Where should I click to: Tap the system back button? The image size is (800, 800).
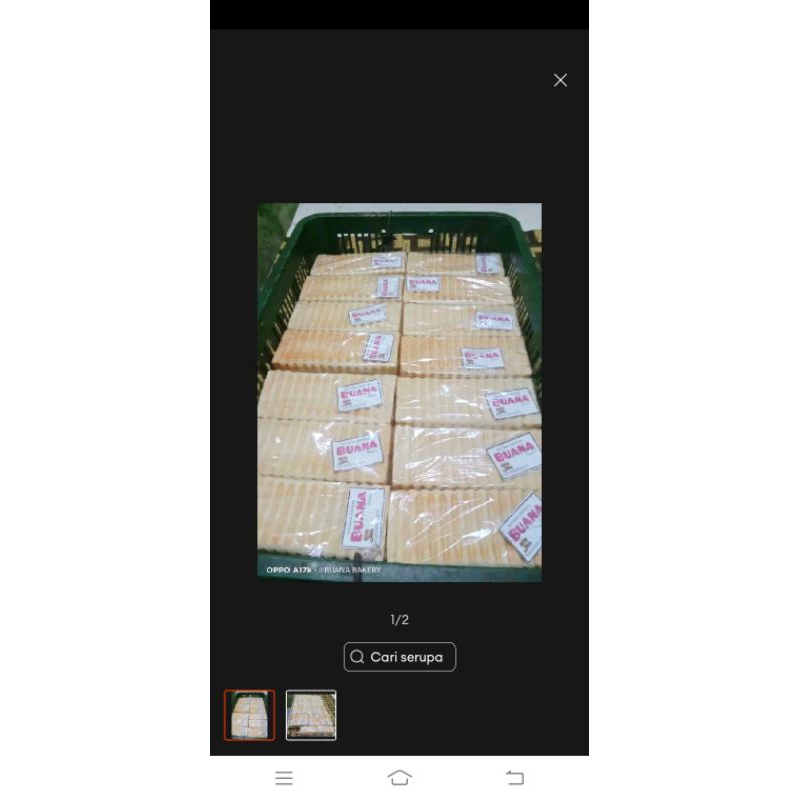coord(515,778)
